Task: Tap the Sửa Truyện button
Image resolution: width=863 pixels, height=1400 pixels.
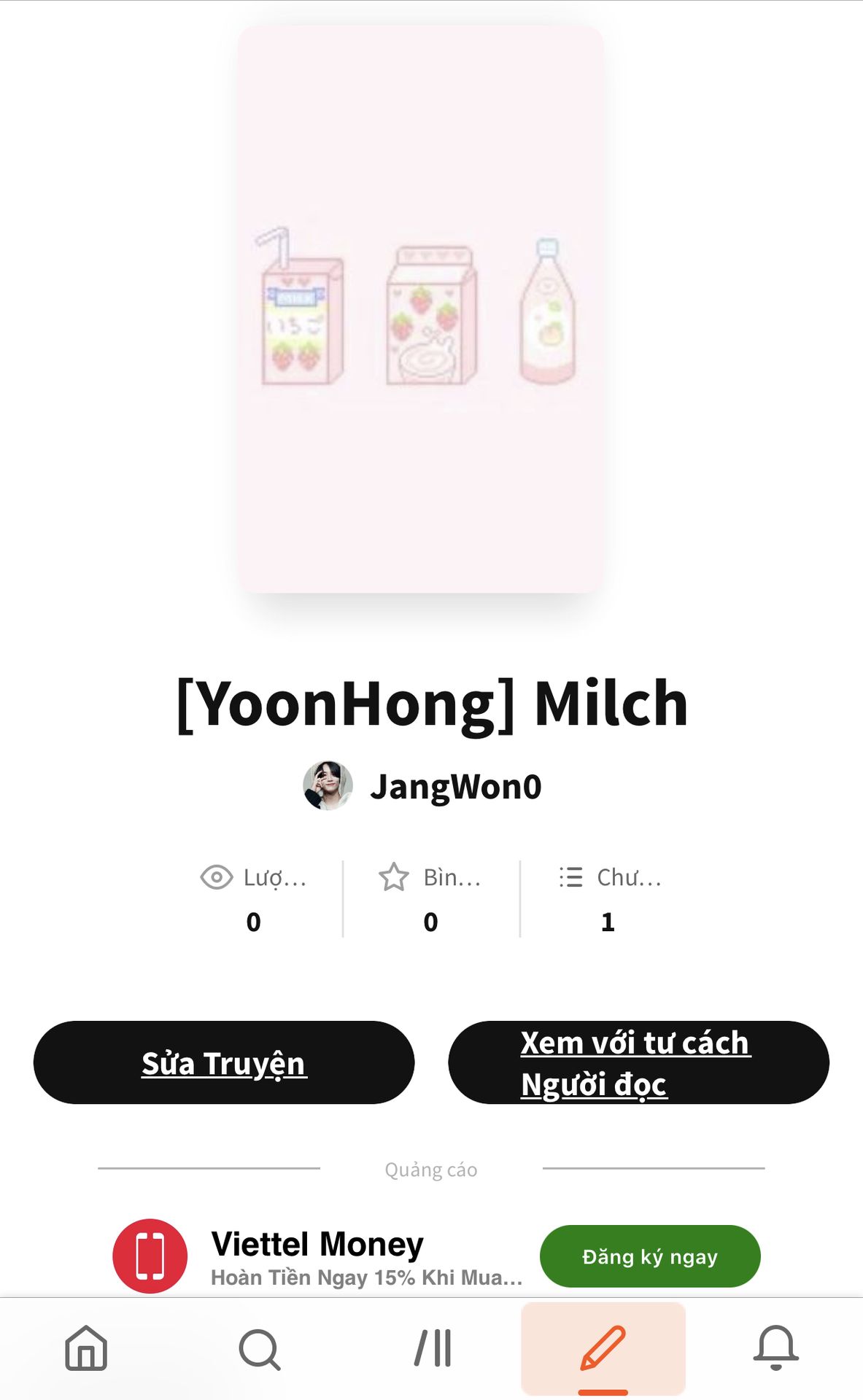Action: click(224, 1062)
